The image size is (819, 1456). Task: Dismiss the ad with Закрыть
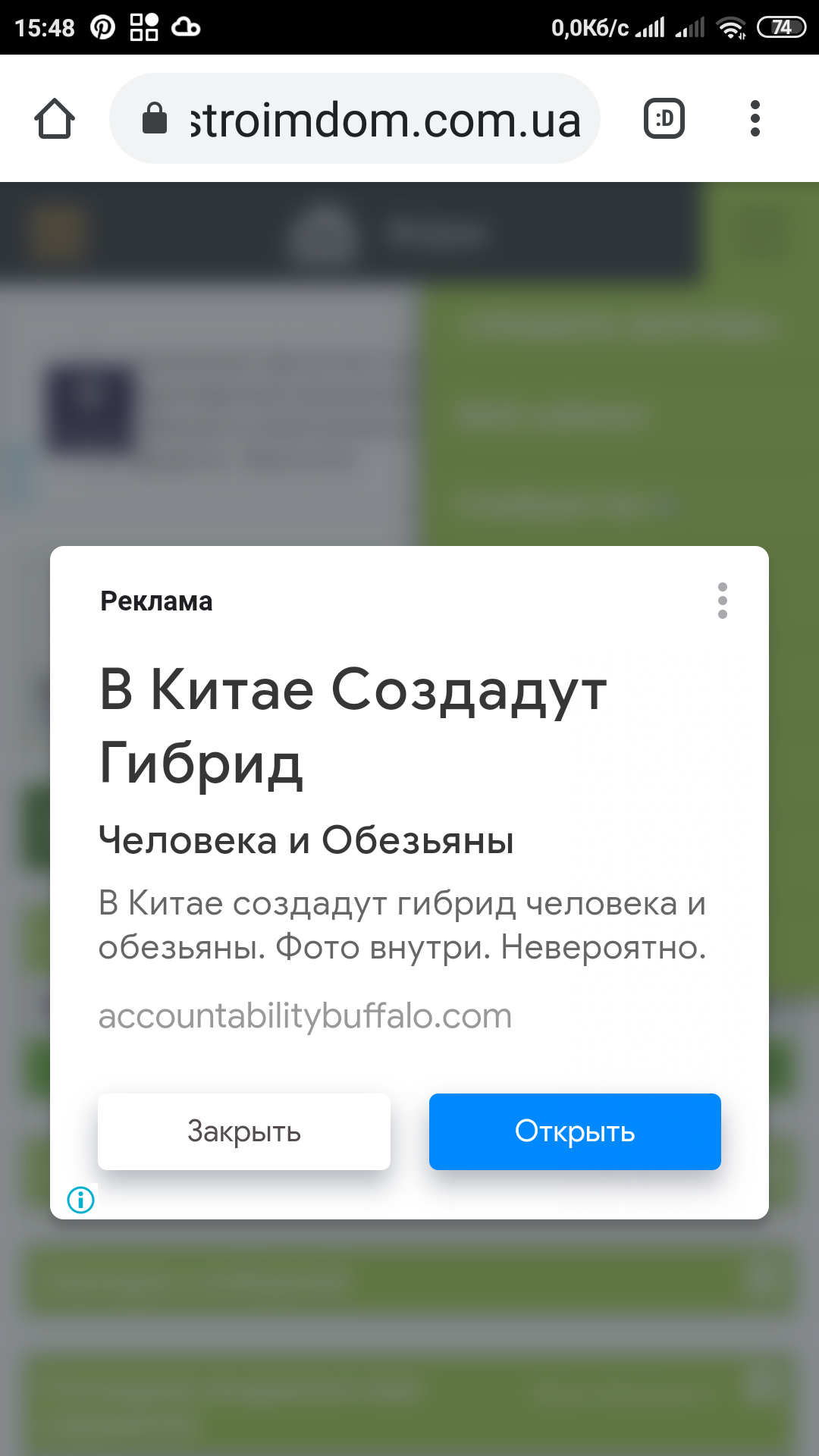point(244,1131)
